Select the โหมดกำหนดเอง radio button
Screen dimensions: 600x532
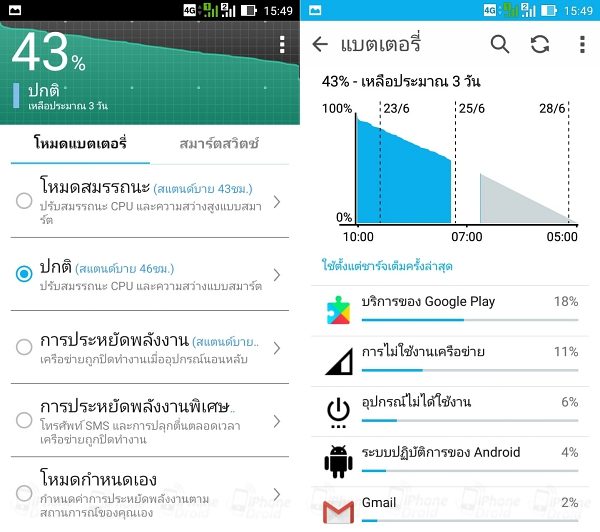tap(24, 492)
